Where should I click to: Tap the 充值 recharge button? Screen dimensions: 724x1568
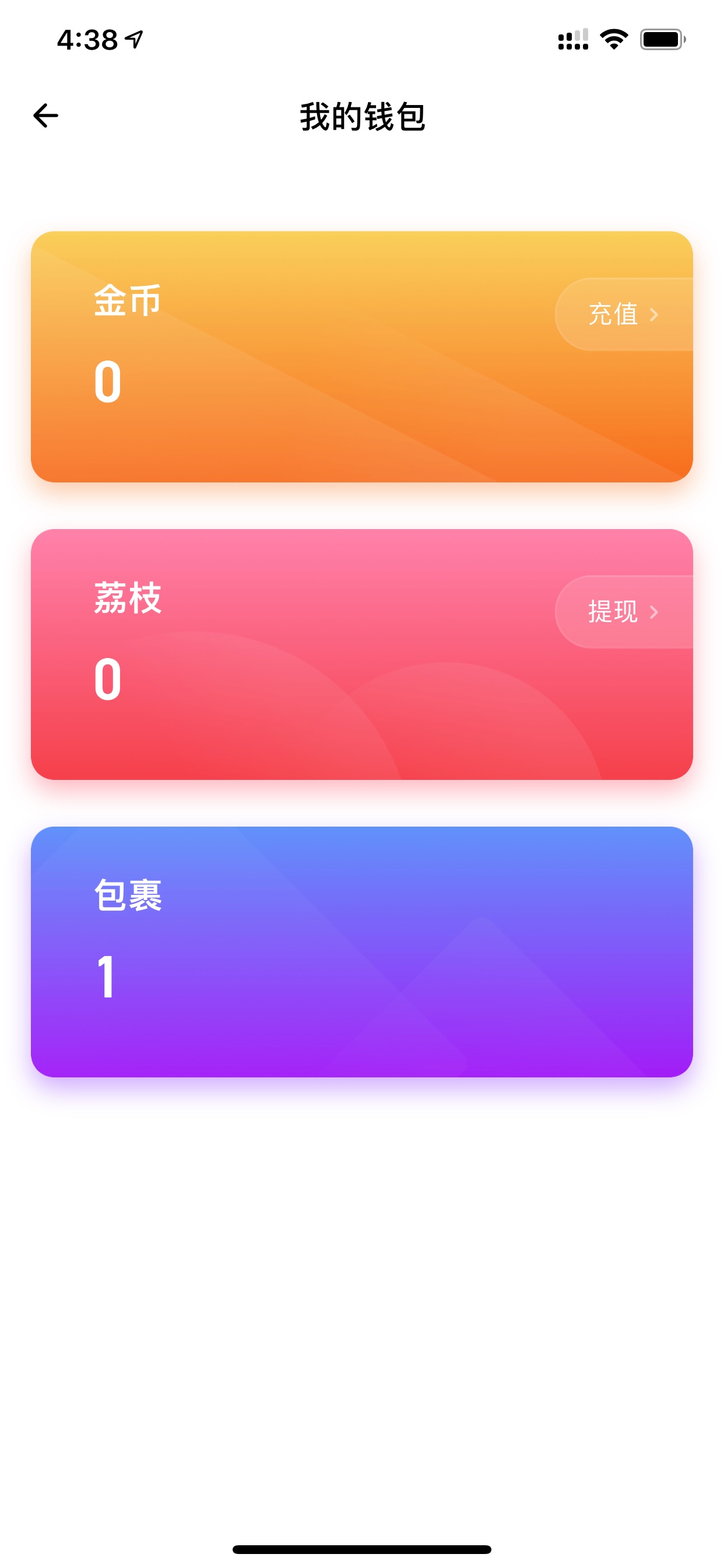(x=624, y=314)
